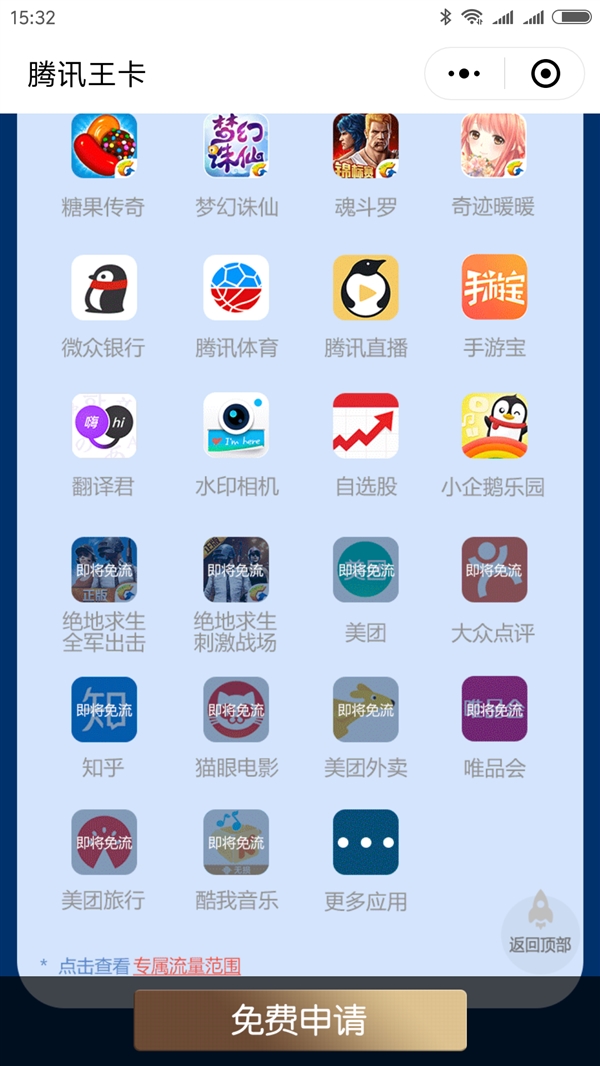Select the 知乎 app tile
This screenshot has height=1066, width=600.
point(104,710)
